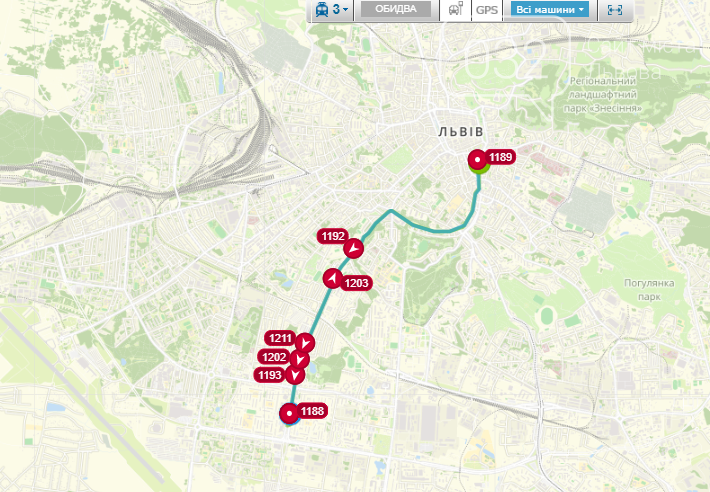710x492 pixels.
Task: Select vehicle marker 1203
Action: pyautogui.click(x=332, y=276)
